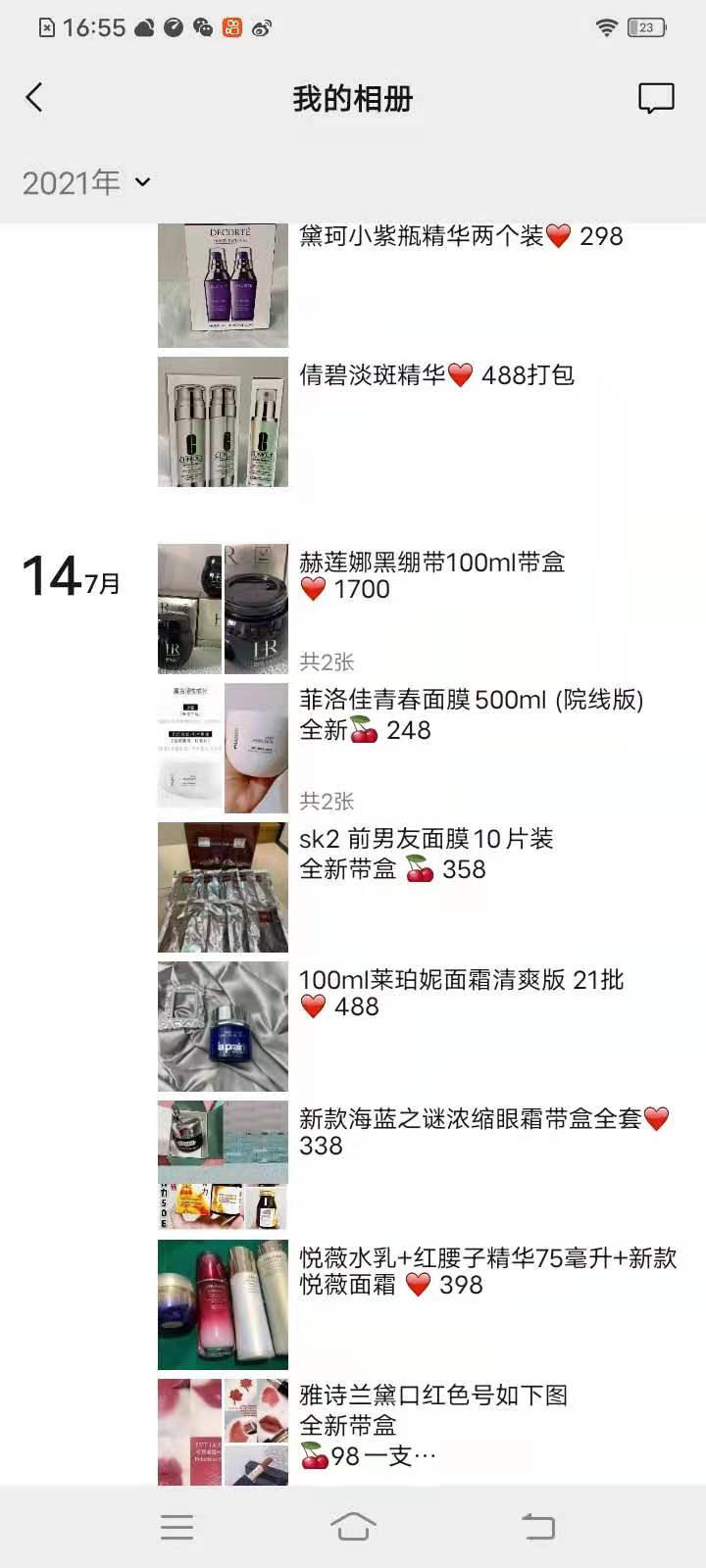The image size is (706, 1568).
Task: Open the messages icon in the top bar
Action: click(656, 98)
